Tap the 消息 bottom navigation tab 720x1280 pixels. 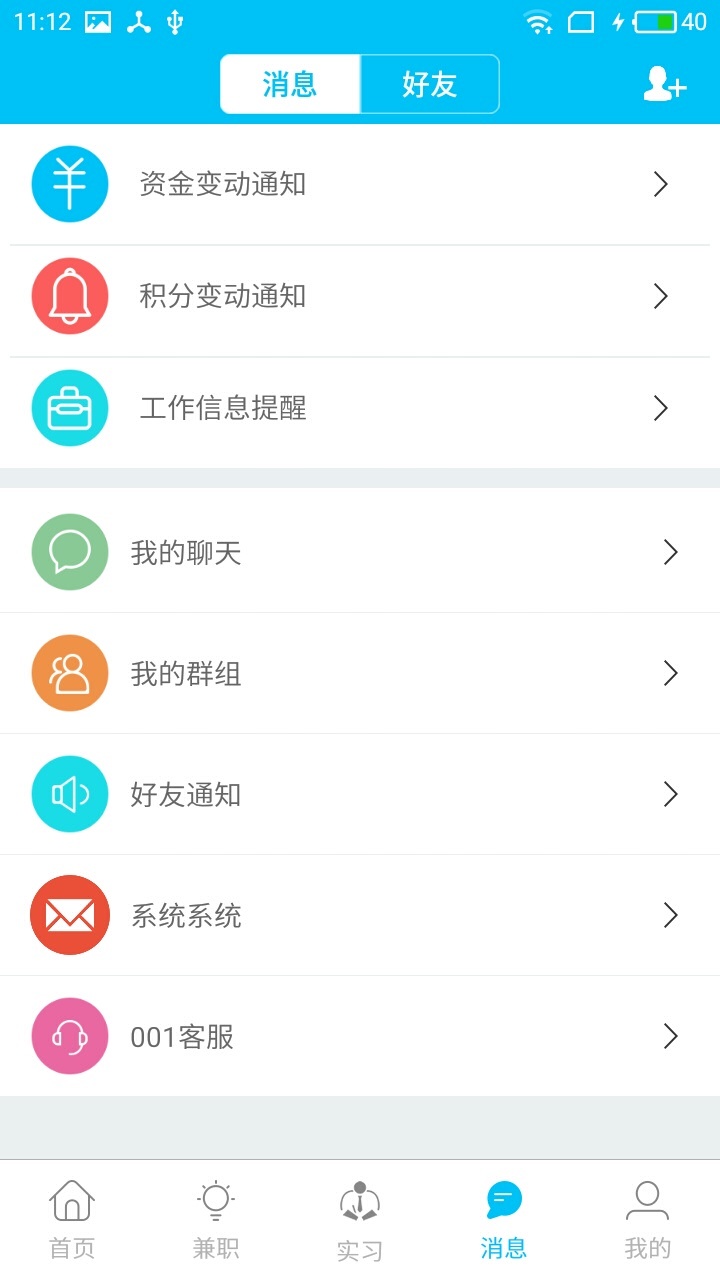pos(504,1220)
